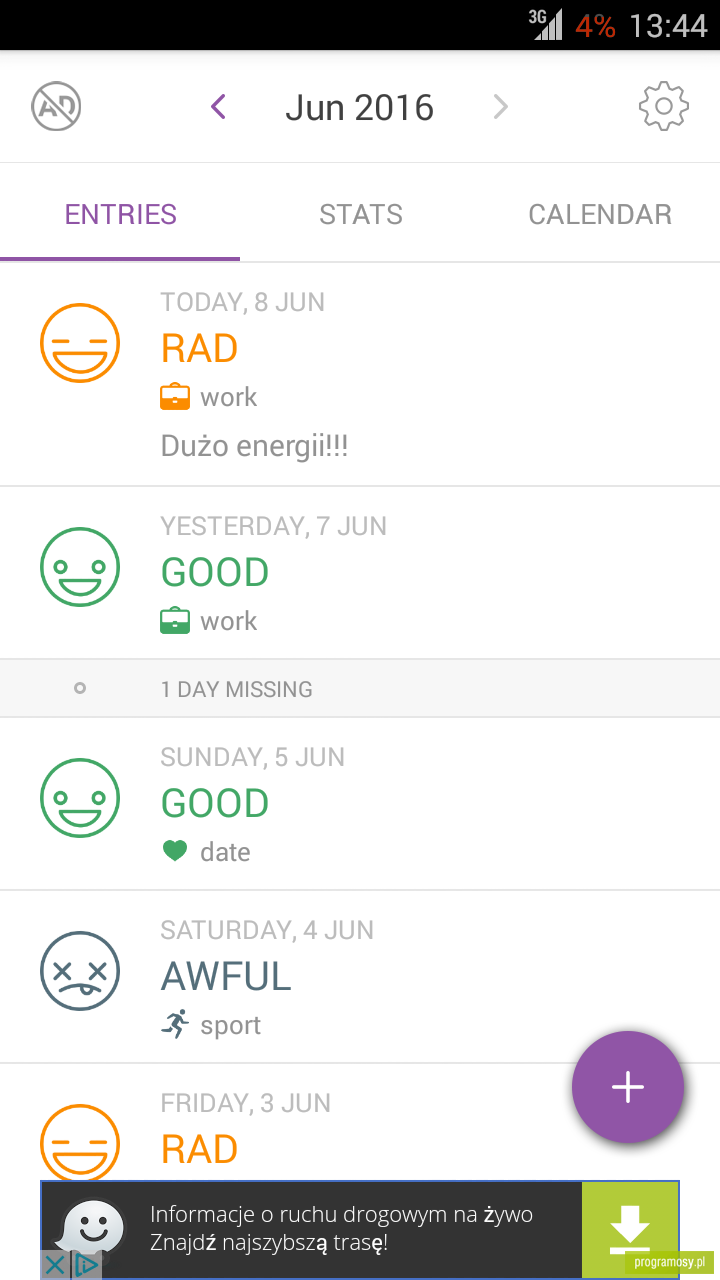Viewport: 720px width, 1280px height.
Task: Tap the remove ads icon
Action: pos(56,106)
